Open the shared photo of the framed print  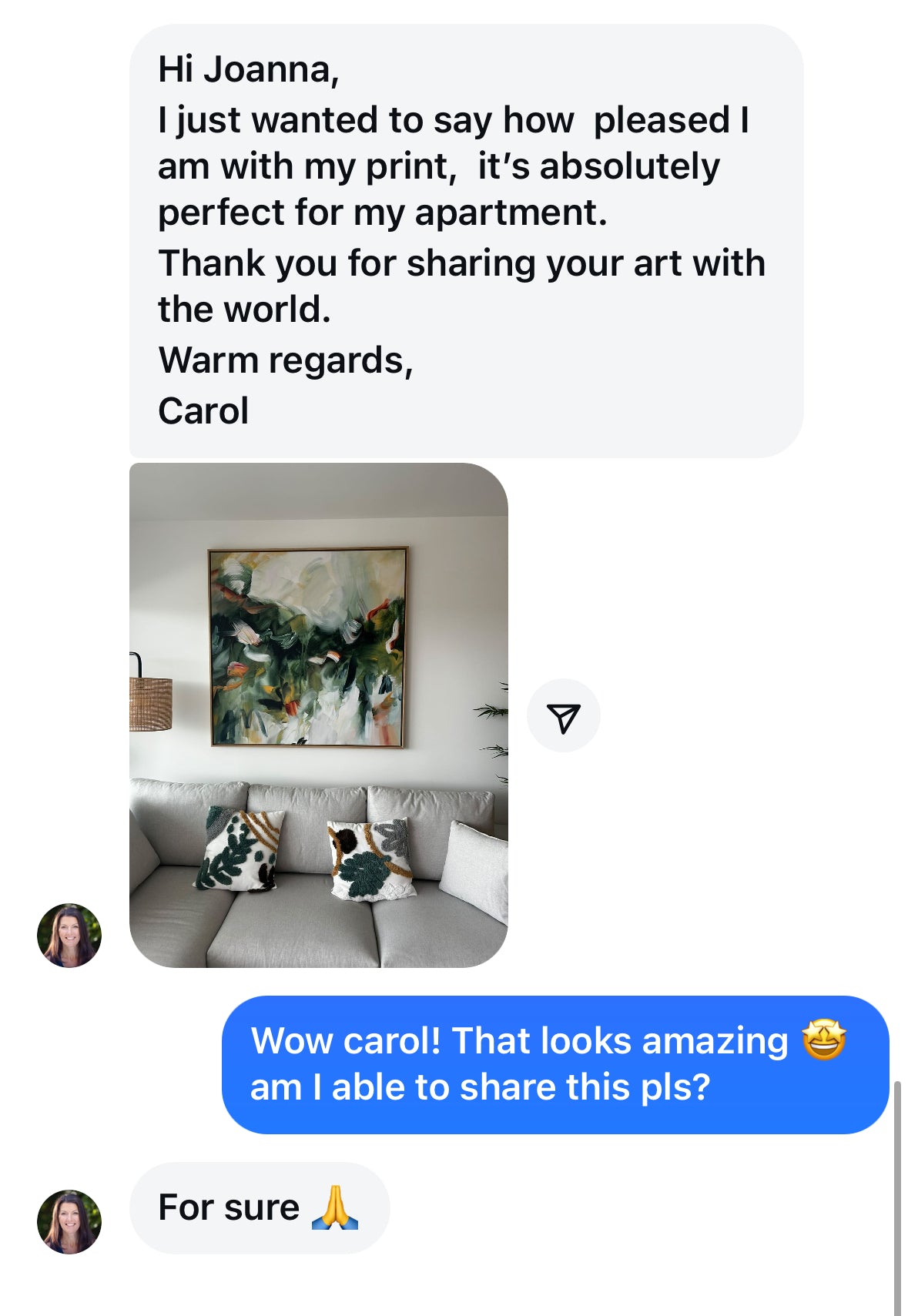pyautogui.click(x=318, y=715)
